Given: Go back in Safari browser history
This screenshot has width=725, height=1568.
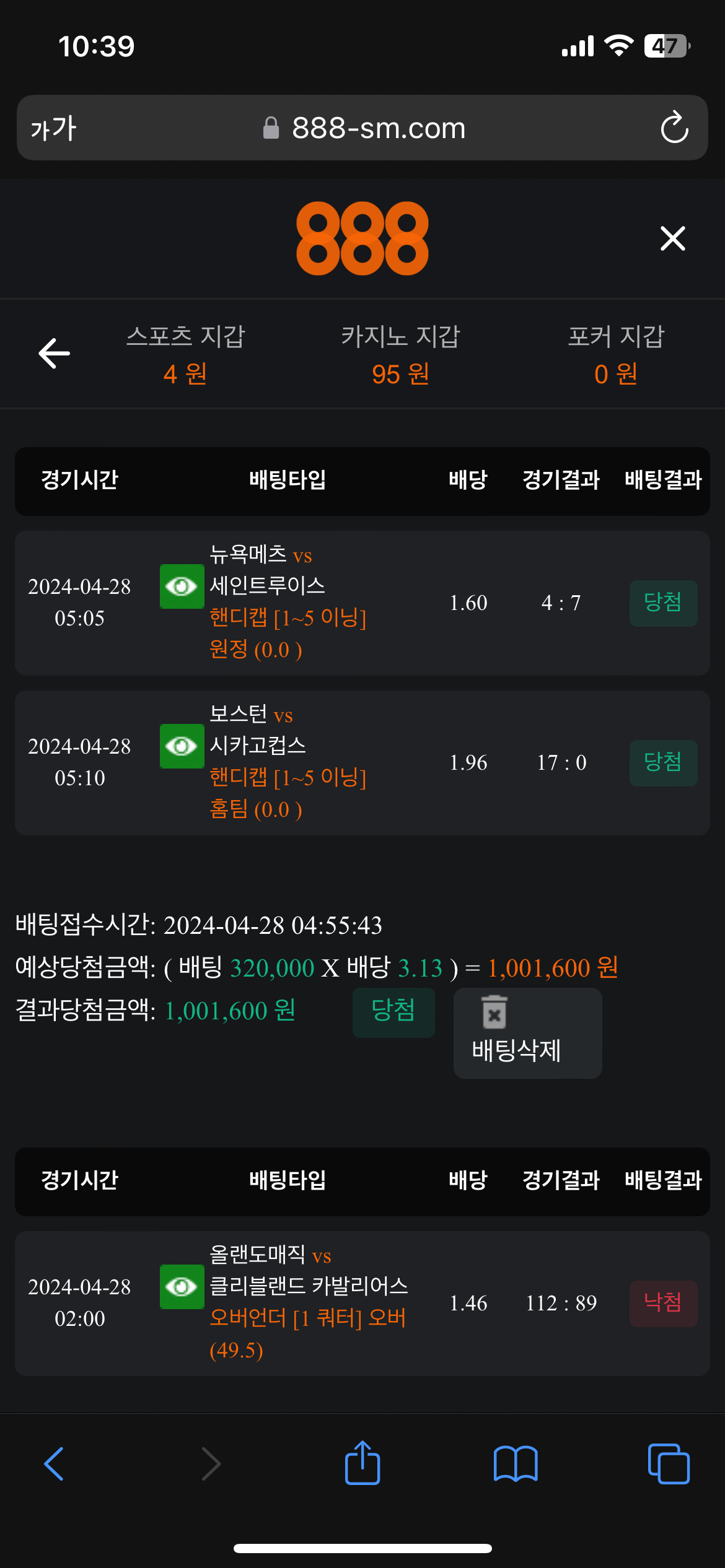Looking at the screenshot, I should [54, 1464].
